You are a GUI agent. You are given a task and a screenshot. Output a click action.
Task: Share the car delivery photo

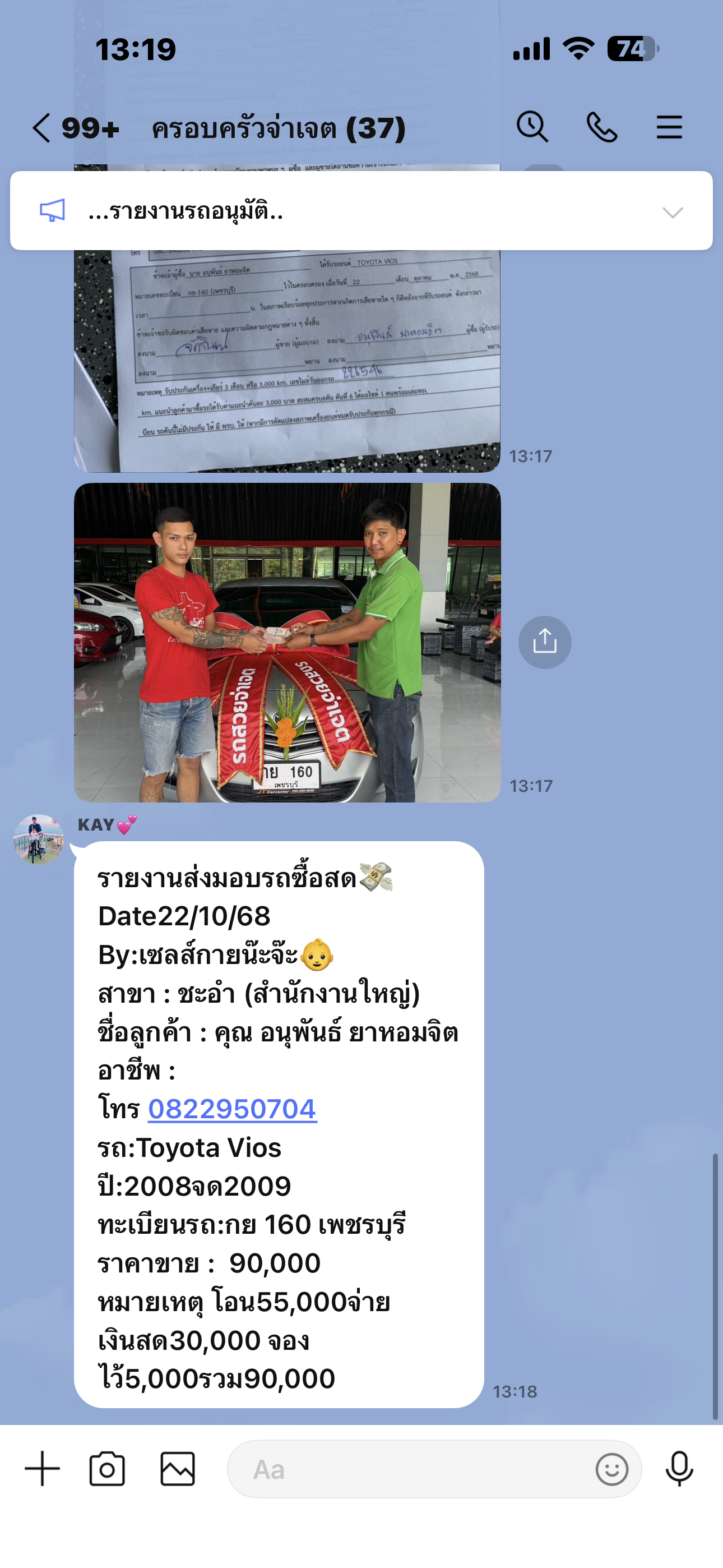point(544,642)
